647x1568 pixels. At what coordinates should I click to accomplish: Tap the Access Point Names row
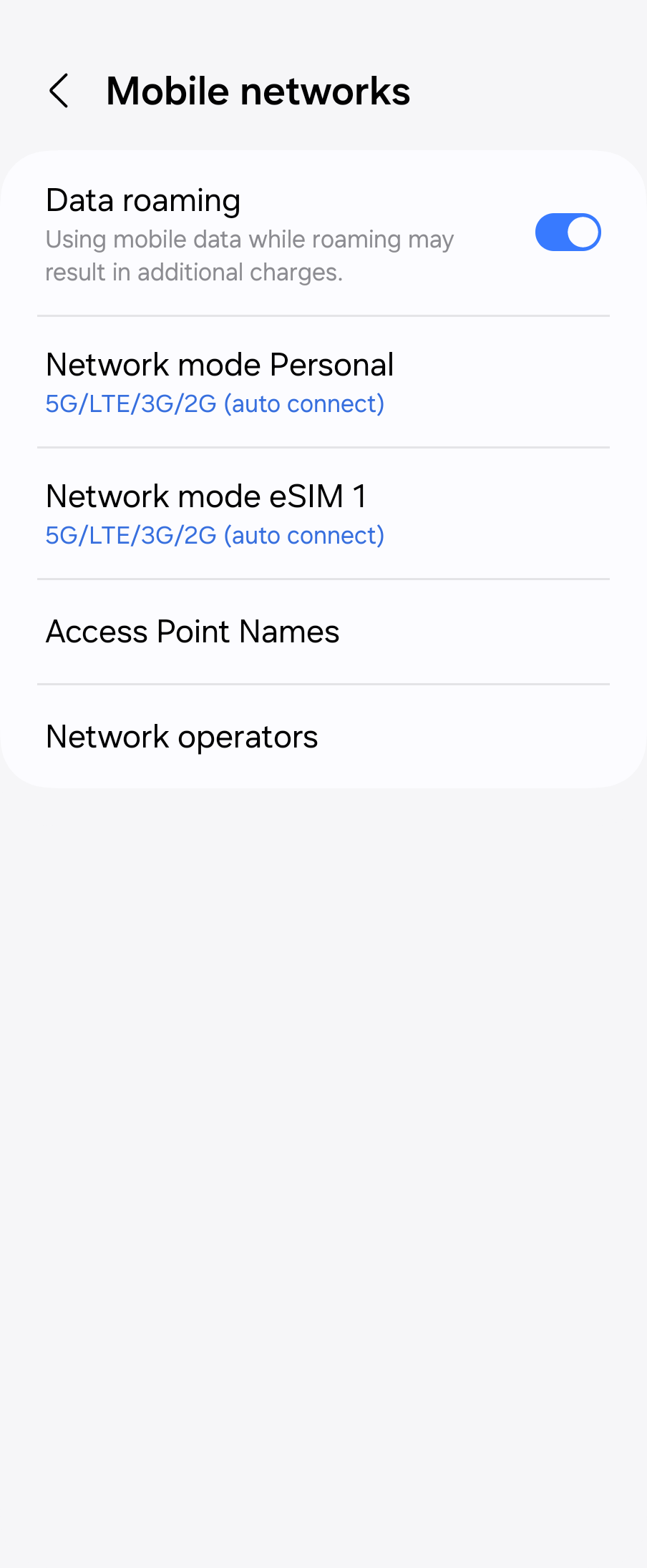pyautogui.click(x=192, y=631)
